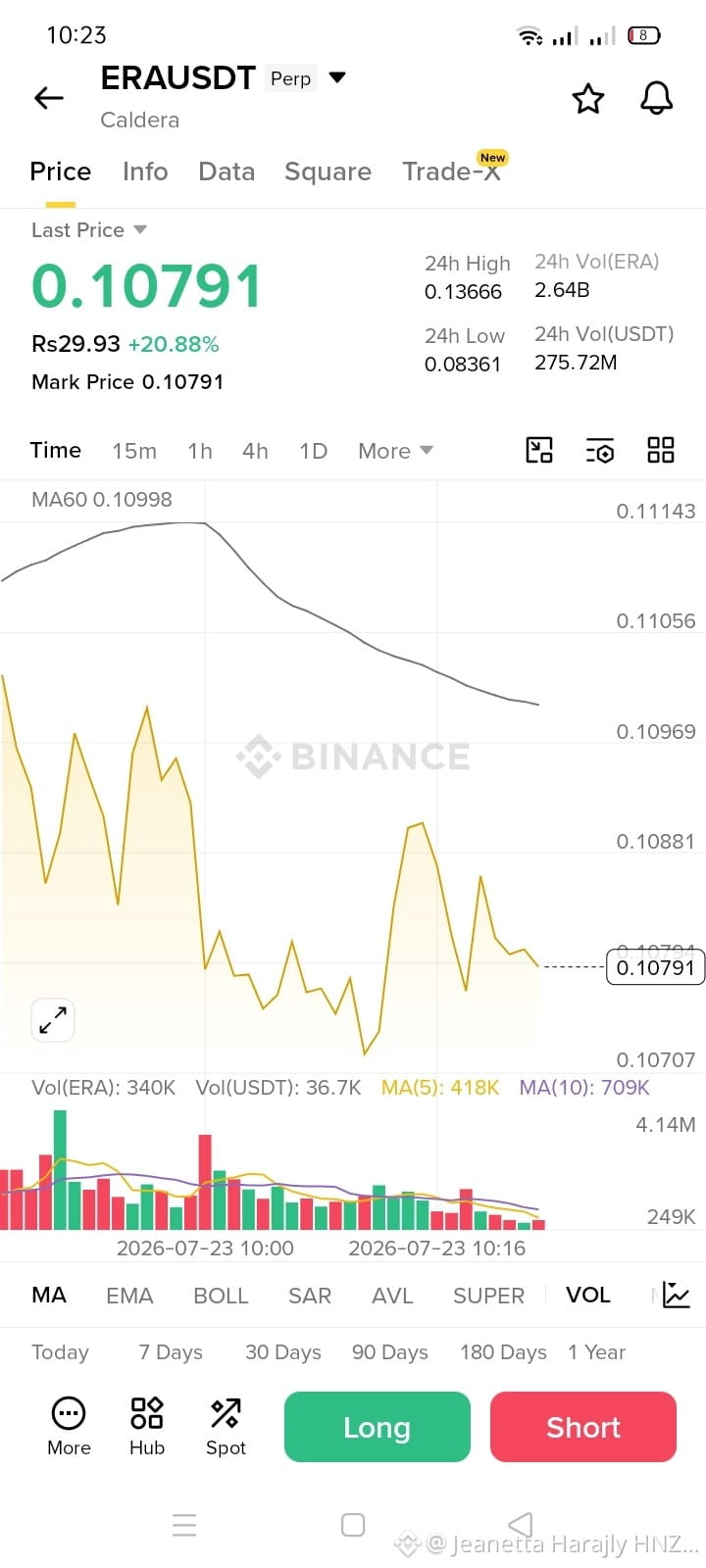This screenshot has height=1568, width=706.
Task: Select the 15m chart interval
Action: point(134,451)
